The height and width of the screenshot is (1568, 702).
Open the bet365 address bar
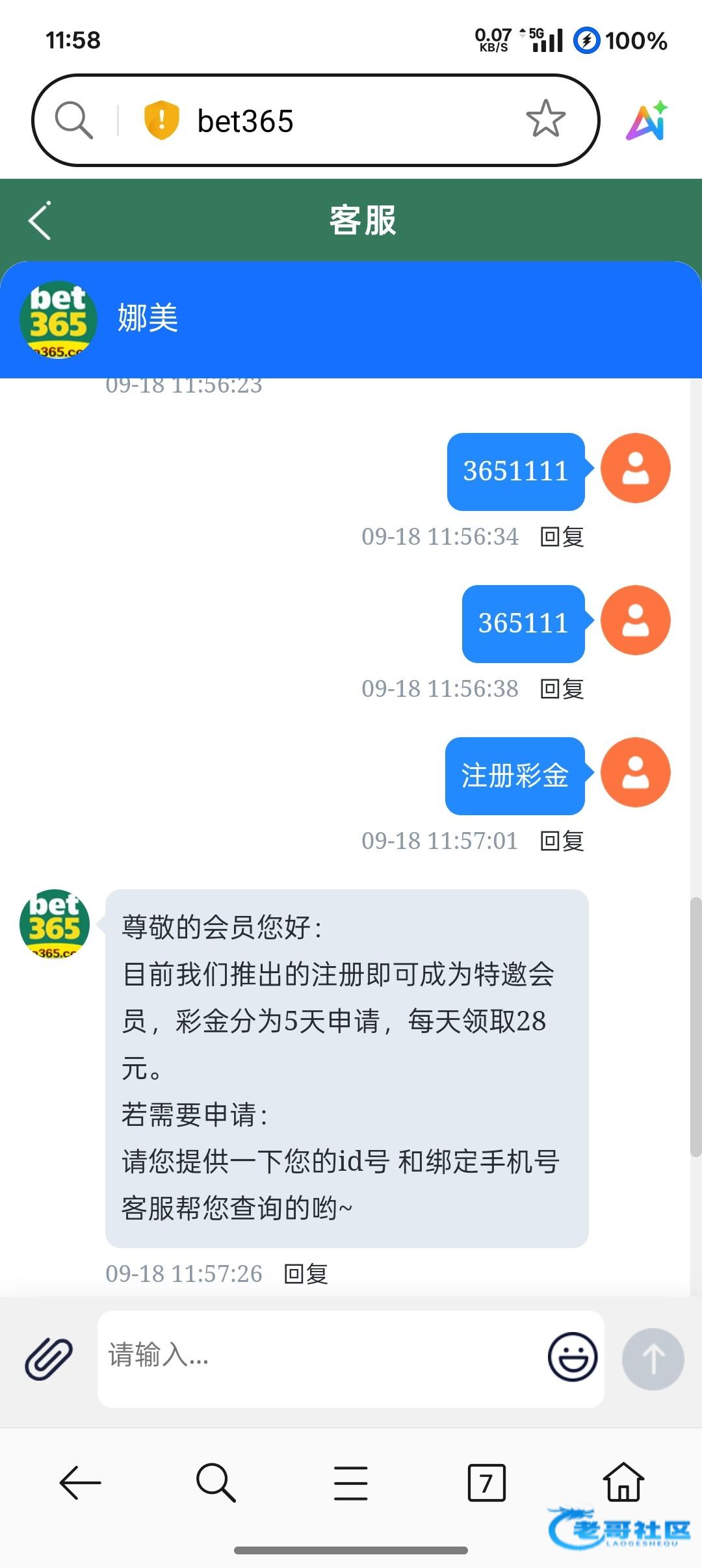click(315, 121)
